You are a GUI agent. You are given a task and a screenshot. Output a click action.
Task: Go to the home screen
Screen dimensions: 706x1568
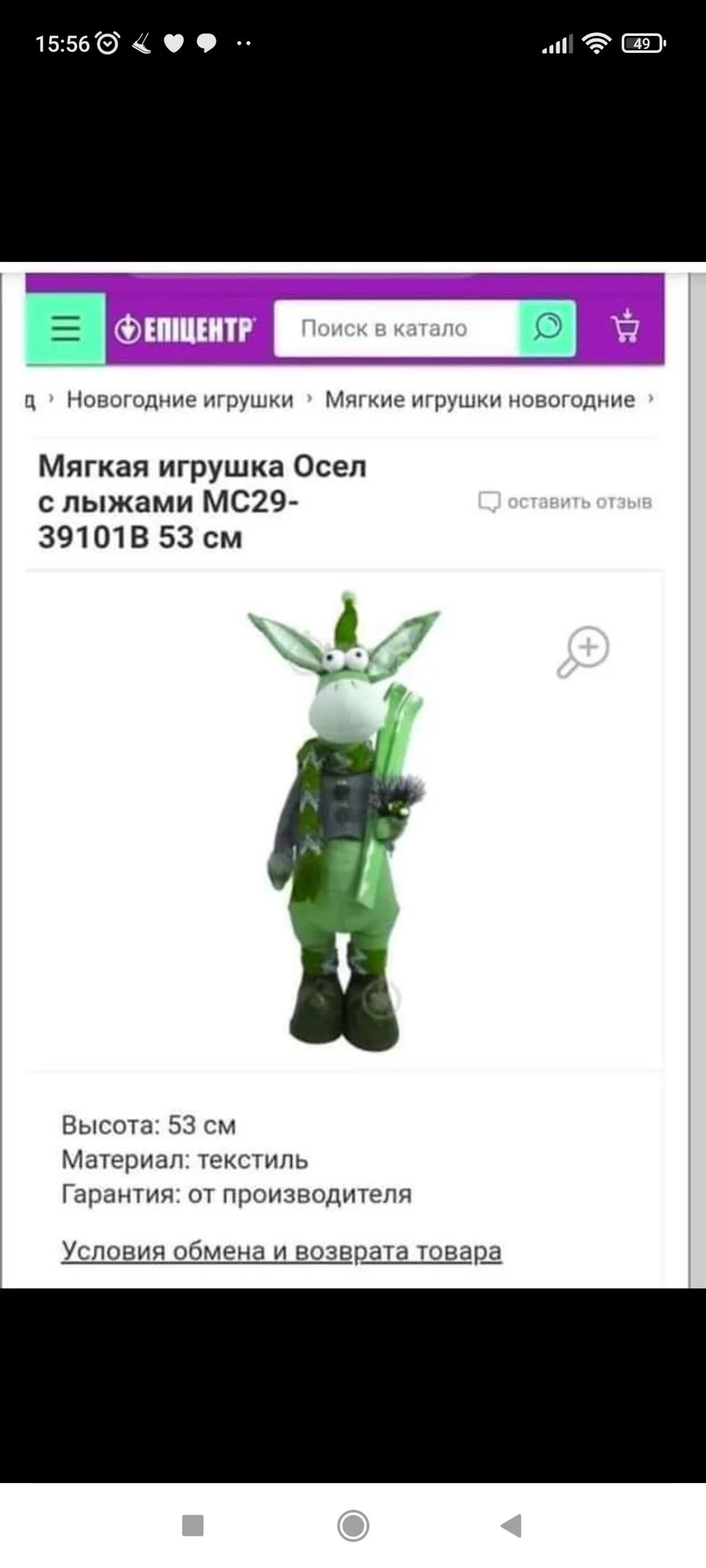pyautogui.click(x=353, y=1525)
